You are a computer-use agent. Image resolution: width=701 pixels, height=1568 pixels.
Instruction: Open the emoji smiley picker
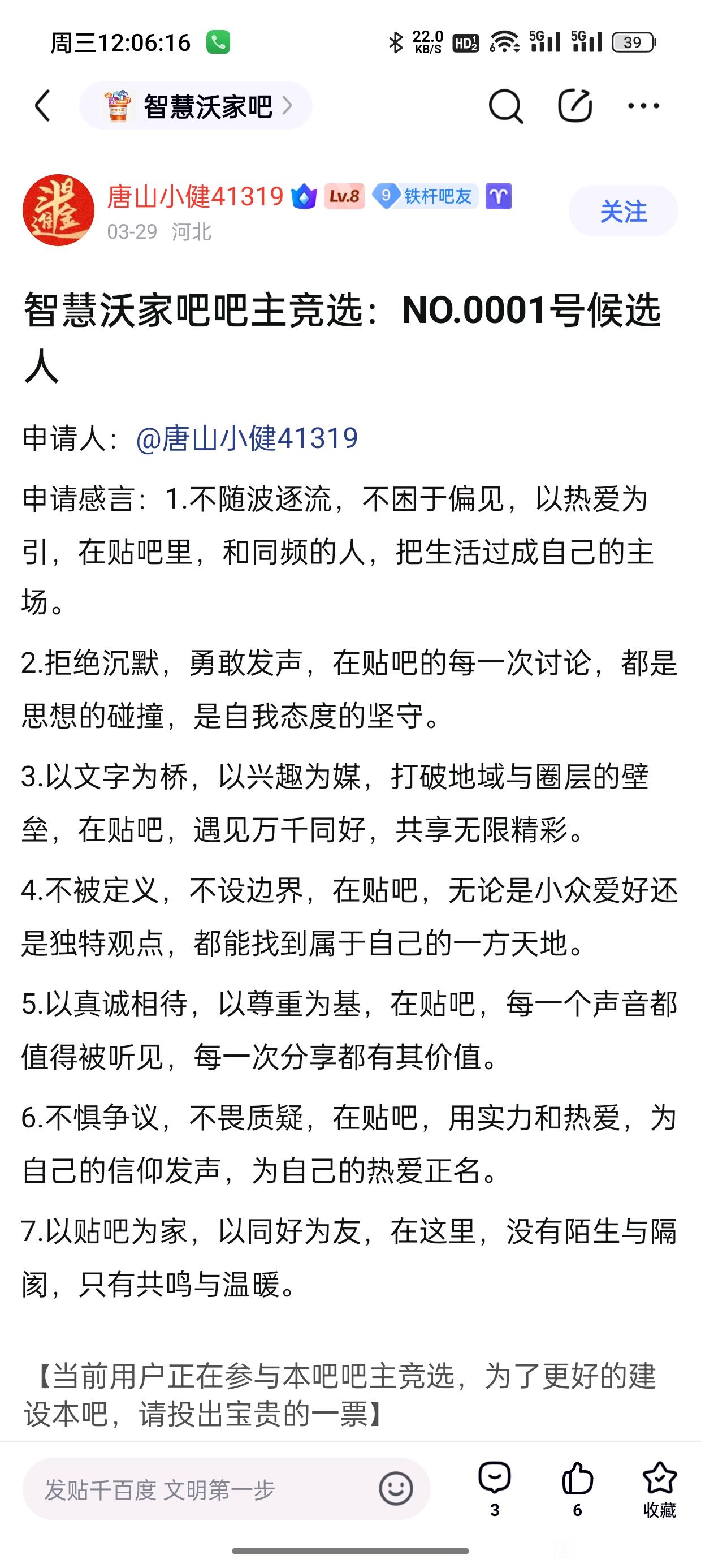(396, 1489)
